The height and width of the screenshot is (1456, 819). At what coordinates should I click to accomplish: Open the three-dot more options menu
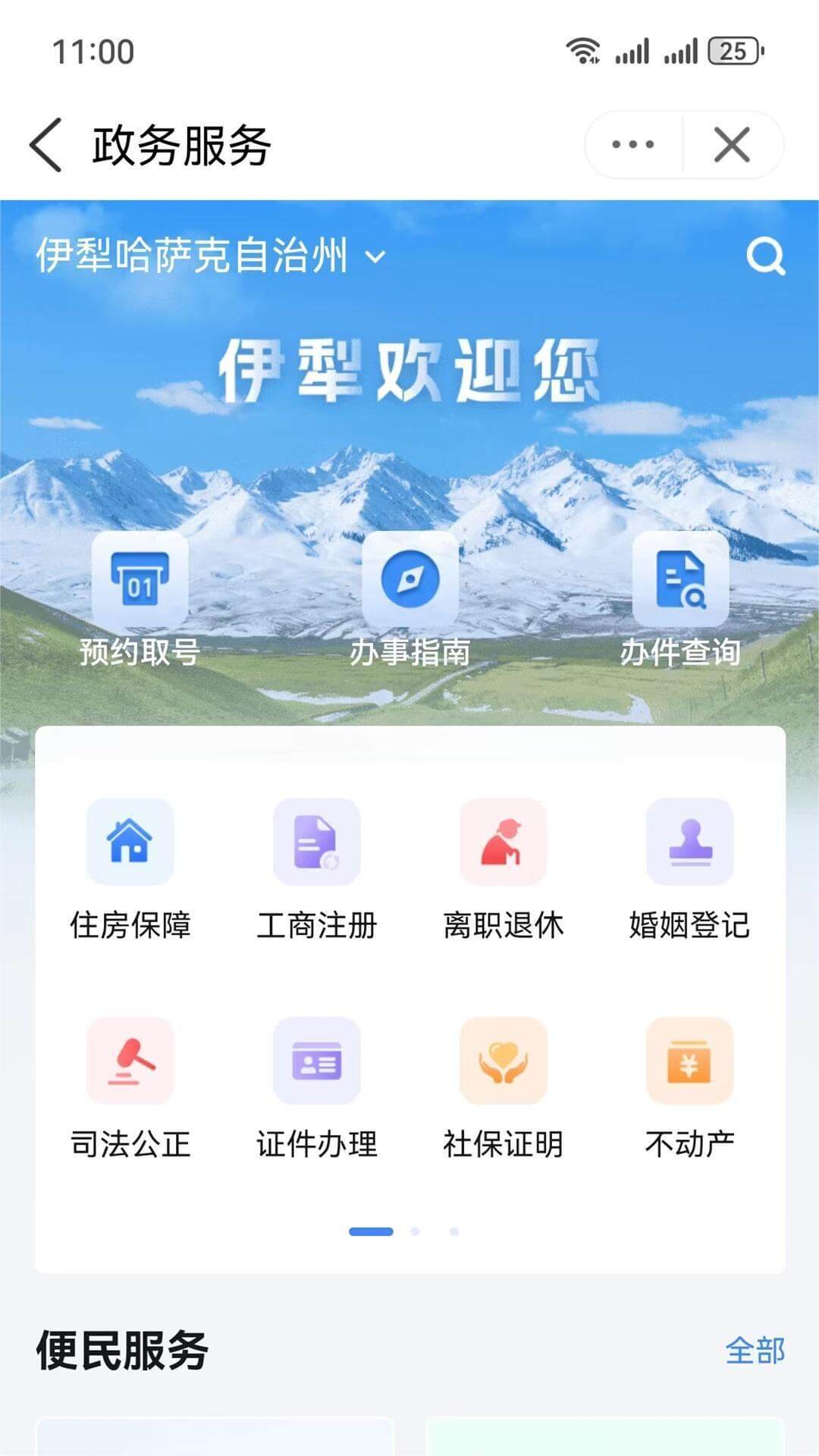coord(633,145)
